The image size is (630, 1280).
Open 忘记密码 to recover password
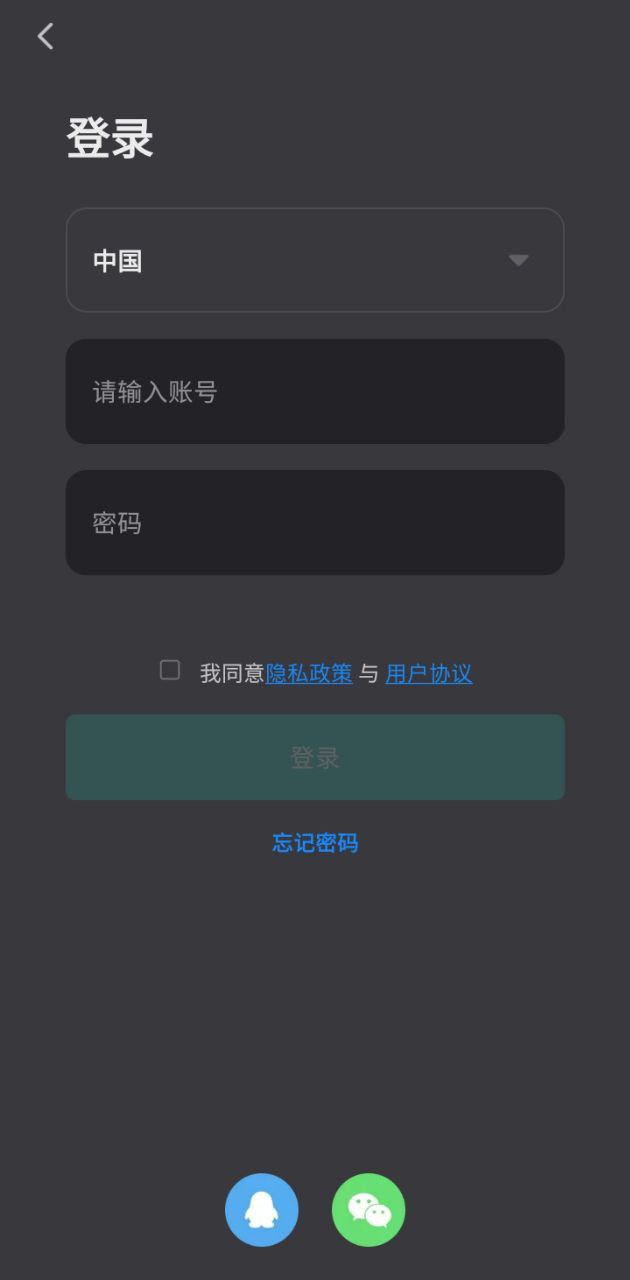click(x=315, y=843)
